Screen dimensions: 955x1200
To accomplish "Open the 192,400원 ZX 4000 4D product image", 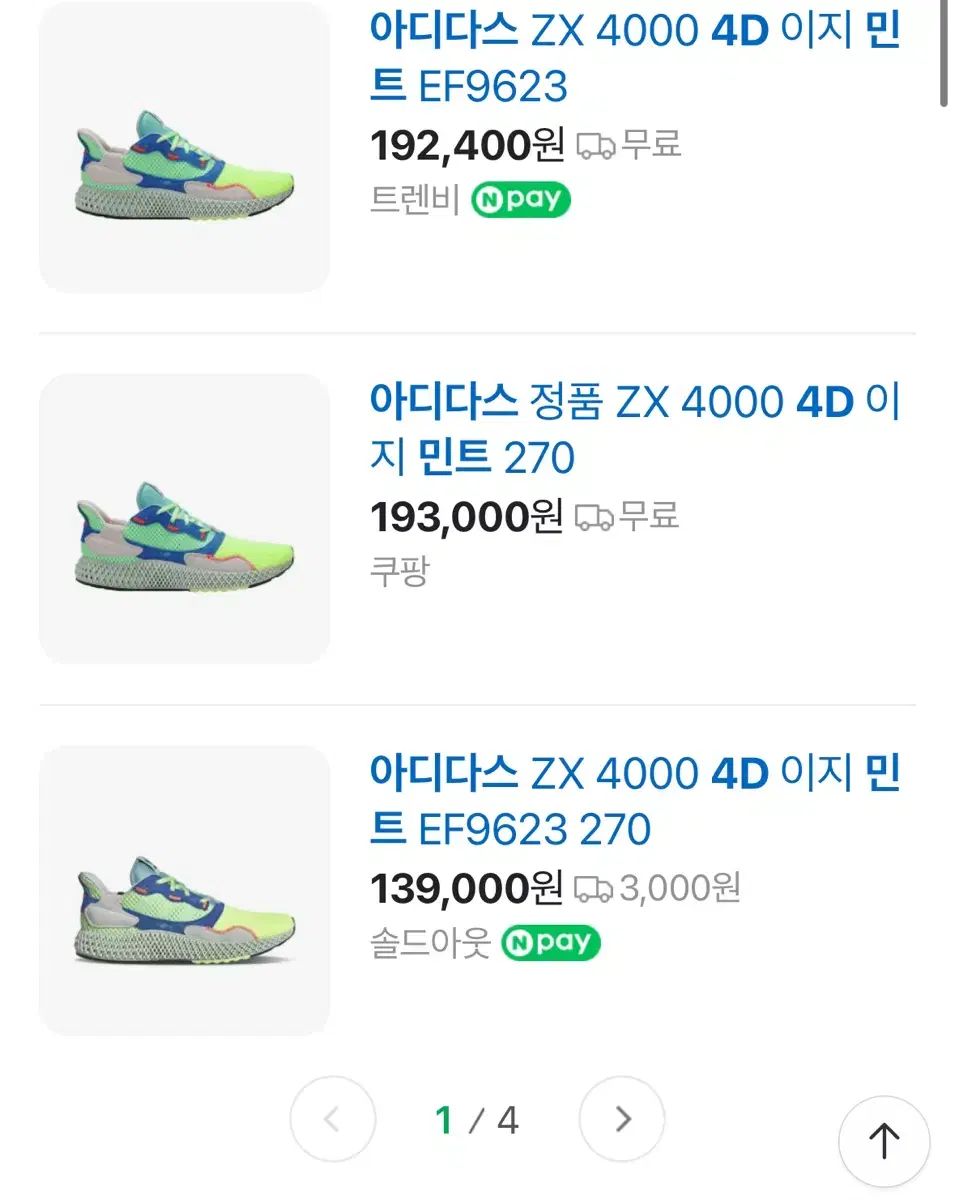I will [184, 148].
